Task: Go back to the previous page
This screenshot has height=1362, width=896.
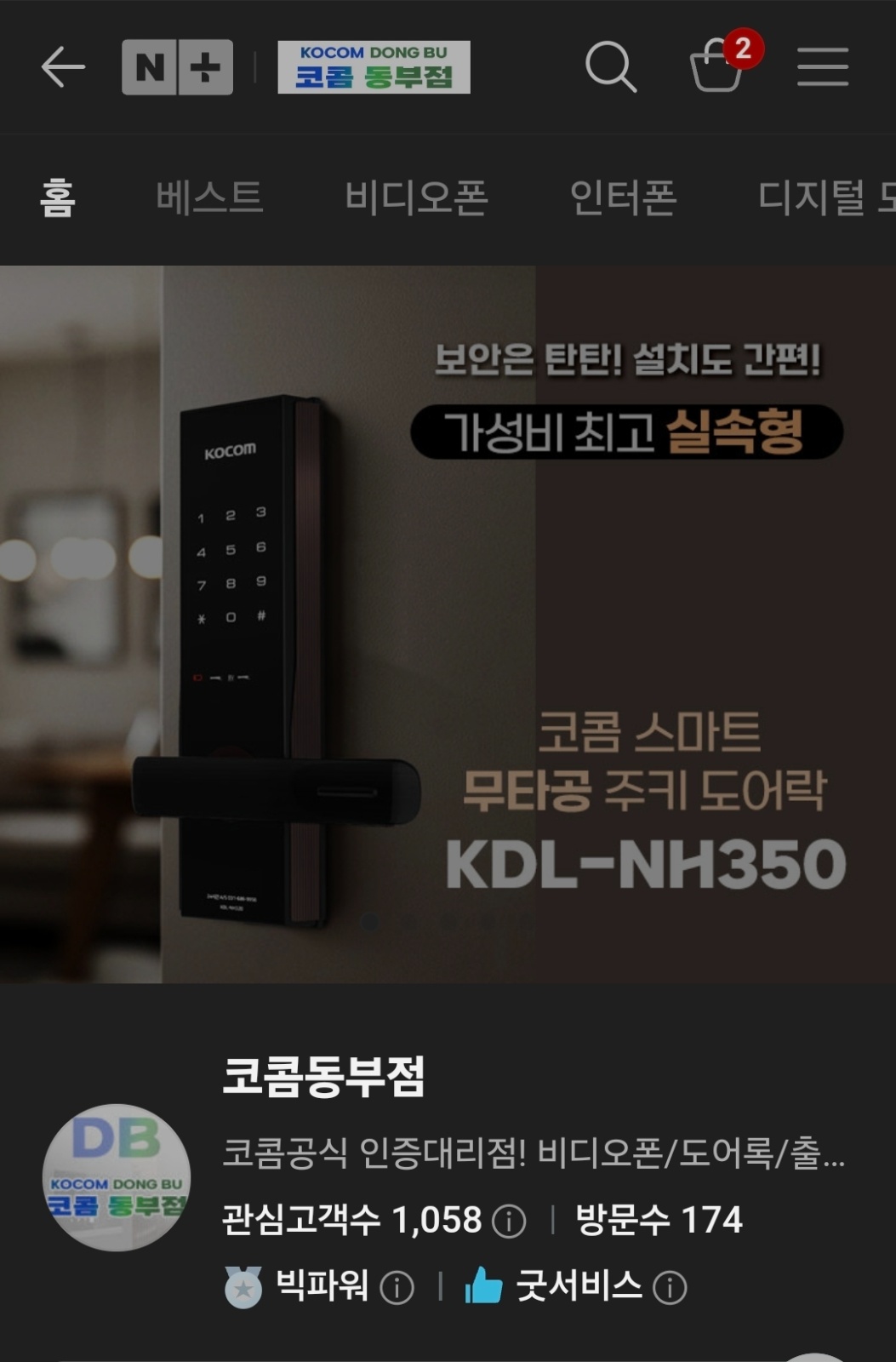Action: [63, 67]
